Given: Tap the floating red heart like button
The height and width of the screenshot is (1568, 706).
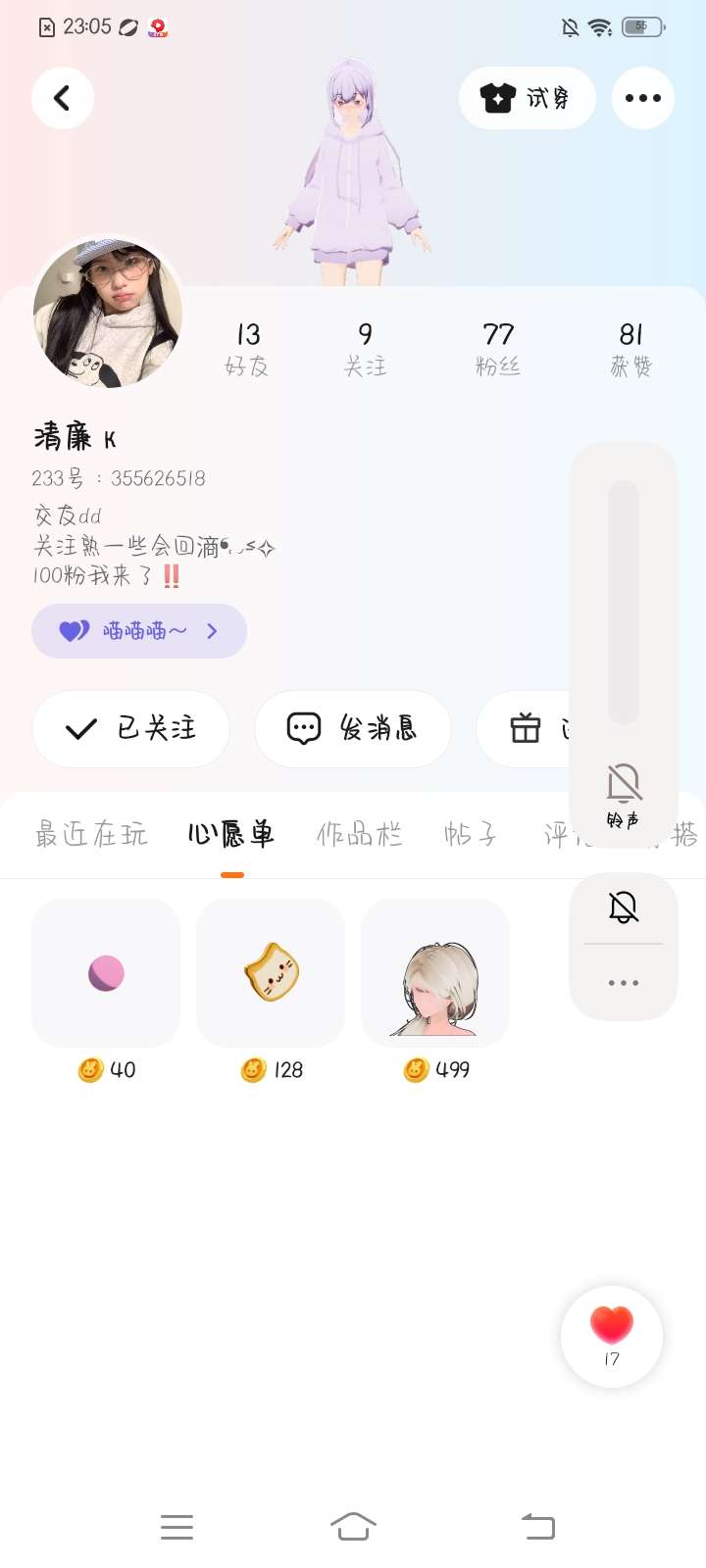Looking at the screenshot, I should click(x=612, y=1335).
